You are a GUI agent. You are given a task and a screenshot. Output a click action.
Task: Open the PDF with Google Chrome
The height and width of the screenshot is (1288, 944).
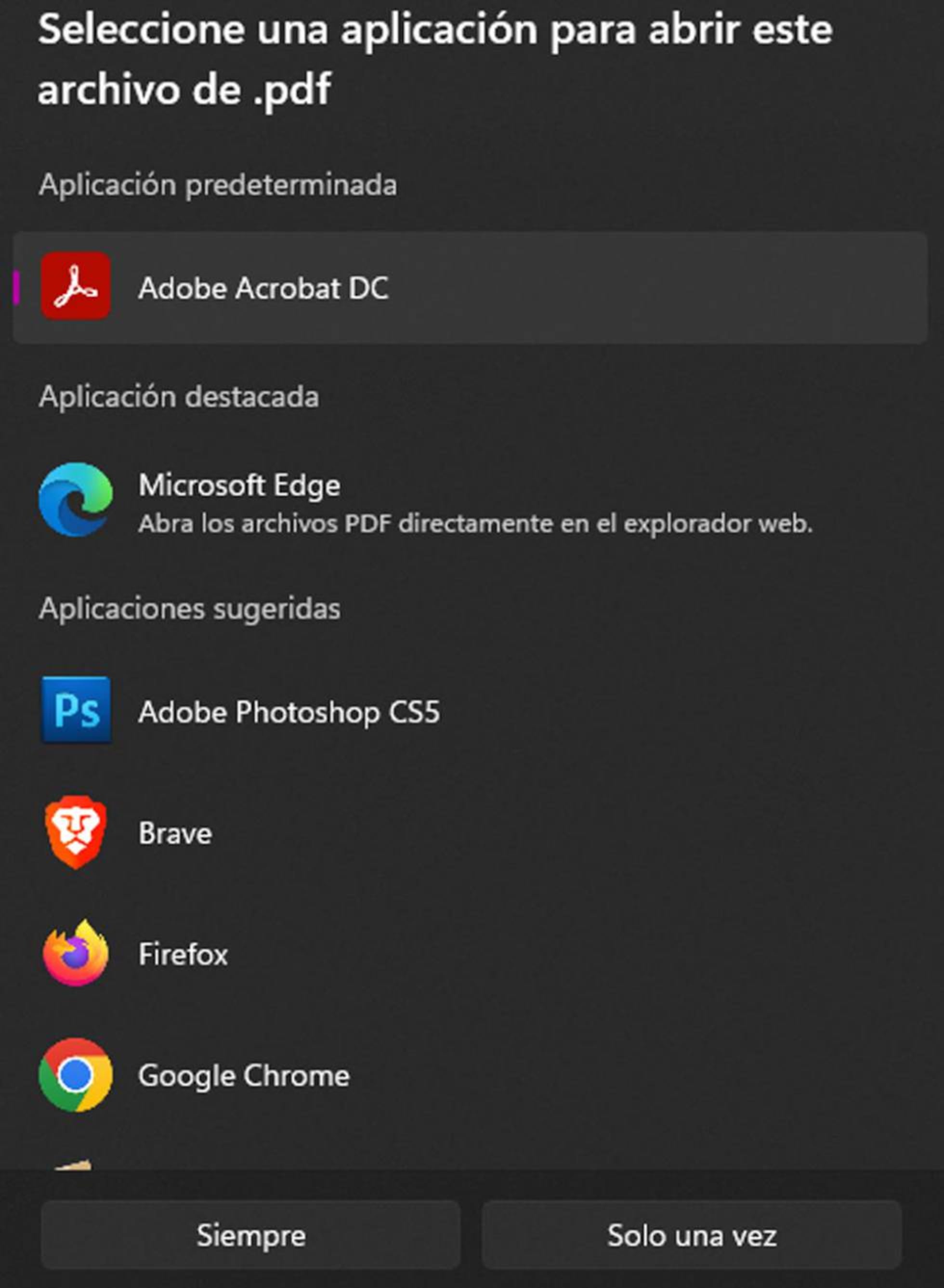pos(243,1076)
